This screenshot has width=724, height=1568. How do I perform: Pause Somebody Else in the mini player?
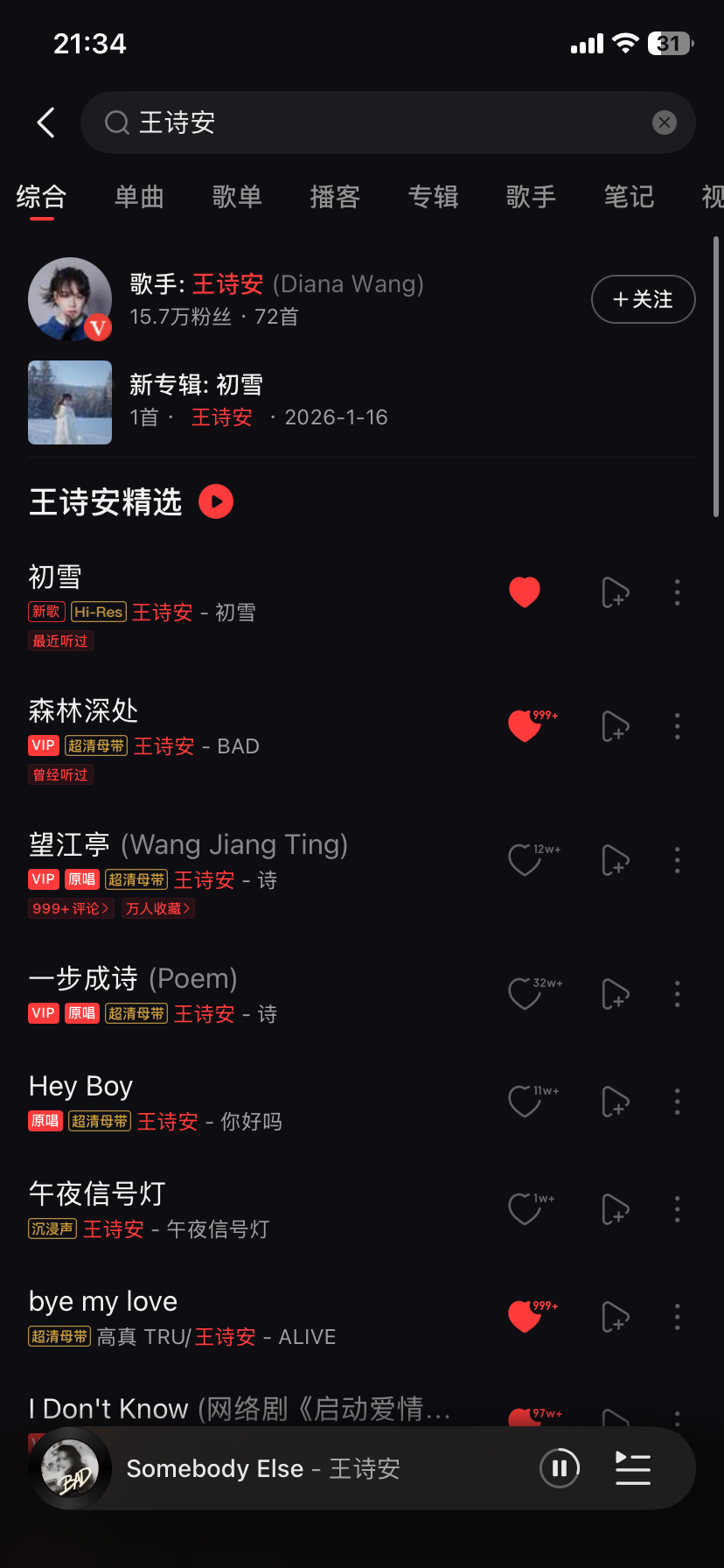pos(560,1468)
